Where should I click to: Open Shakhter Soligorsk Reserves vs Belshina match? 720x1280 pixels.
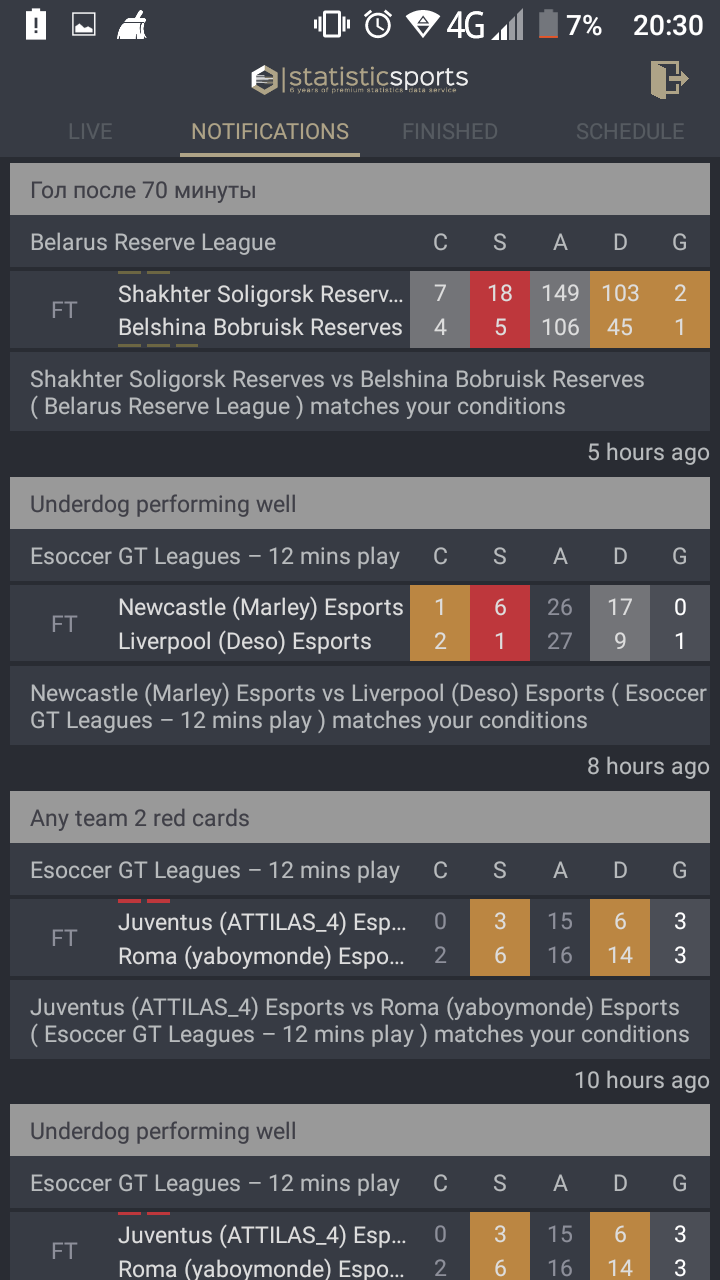click(360, 310)
